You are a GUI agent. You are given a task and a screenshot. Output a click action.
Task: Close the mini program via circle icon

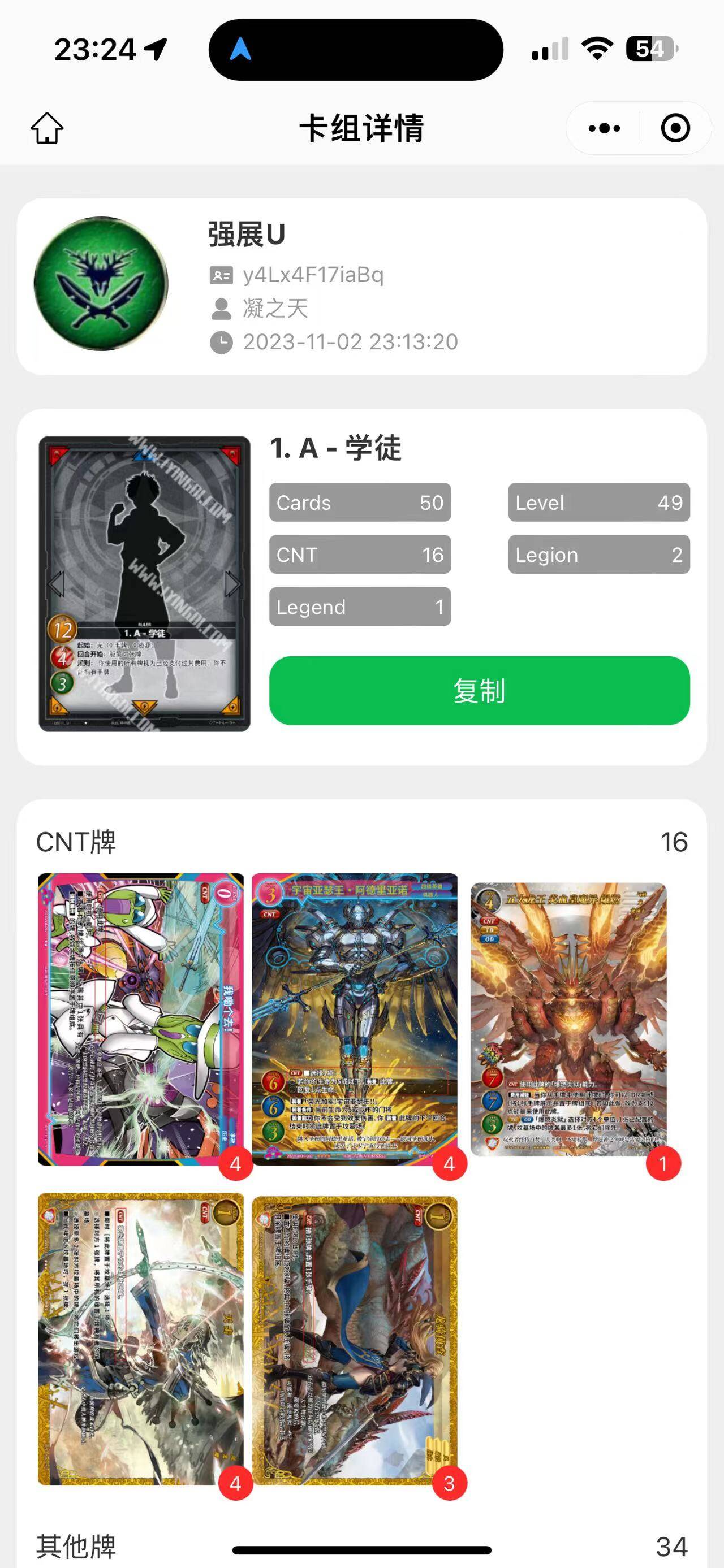pos(675,128)
